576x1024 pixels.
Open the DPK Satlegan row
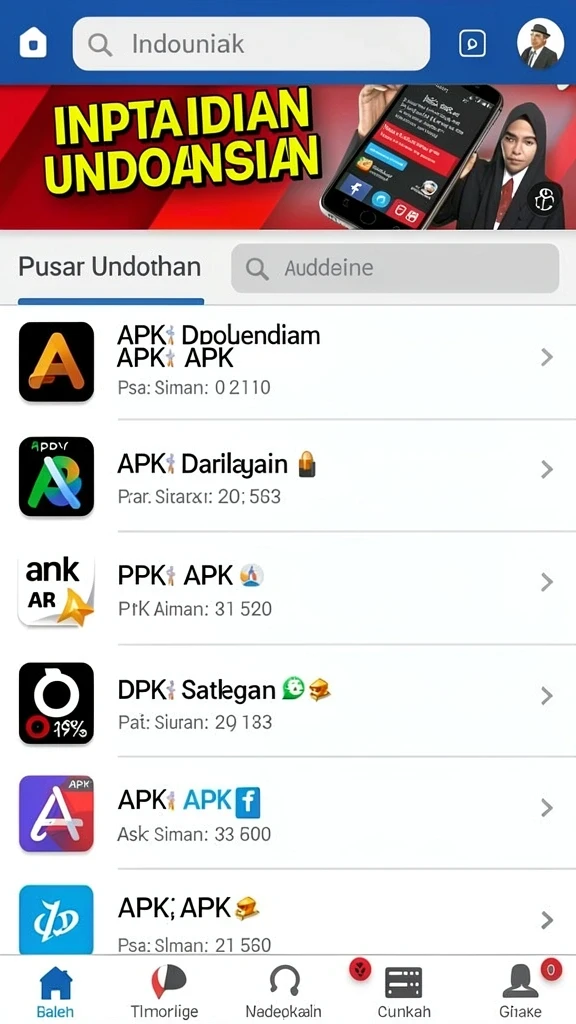(288, 701)
